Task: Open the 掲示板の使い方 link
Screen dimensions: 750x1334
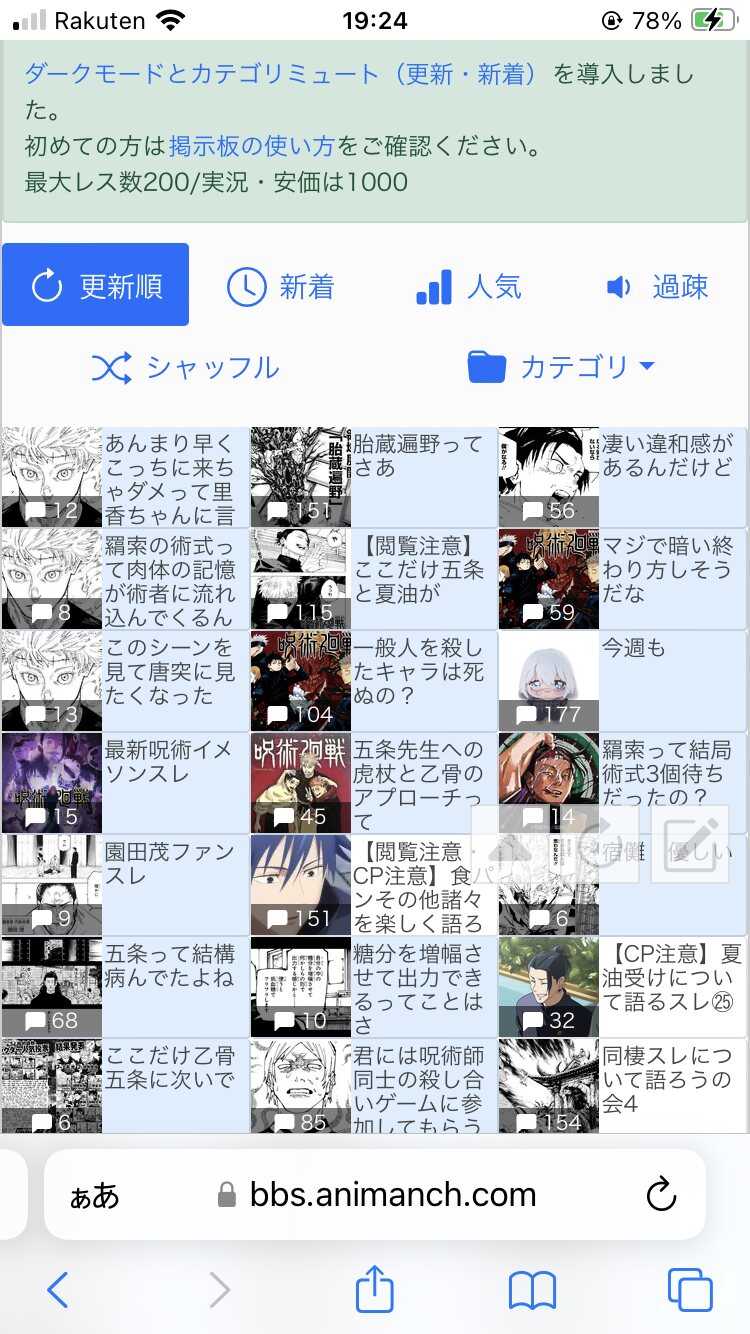Action: pos(251,147)
